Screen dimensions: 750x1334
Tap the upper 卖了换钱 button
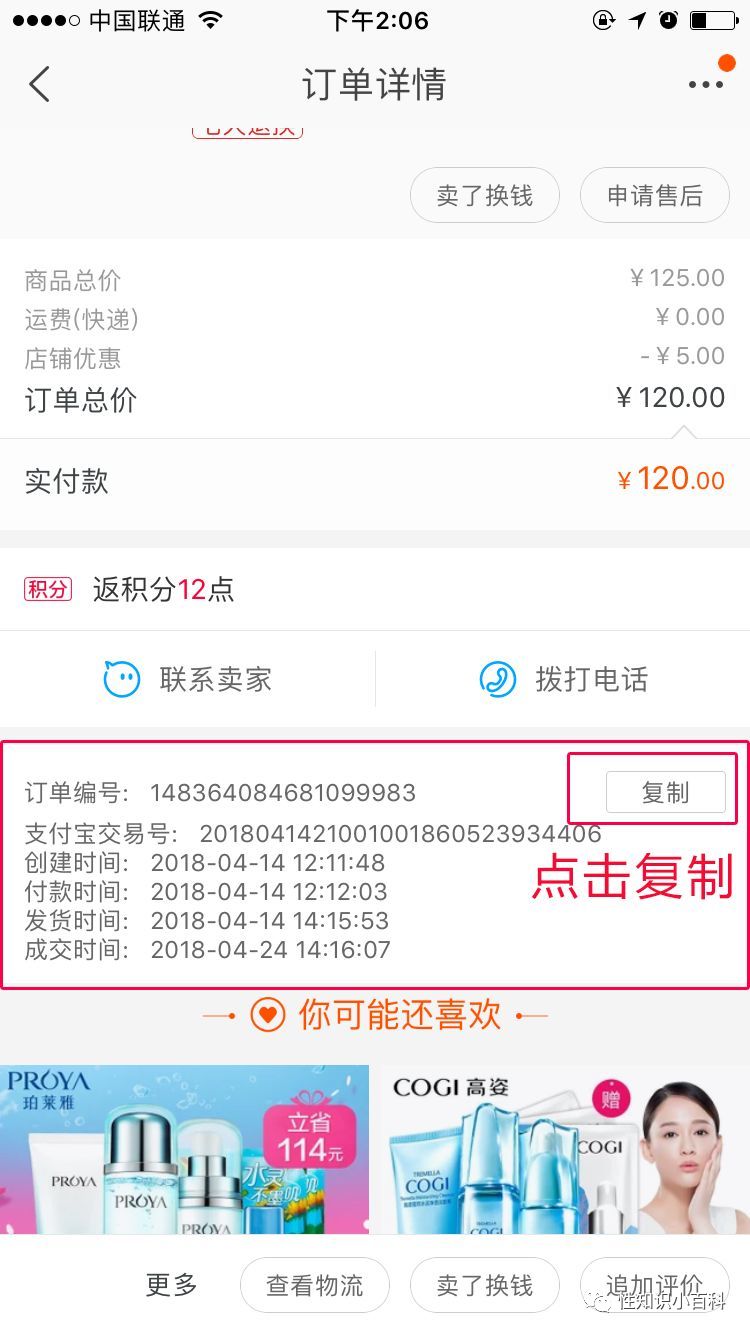click(485, 195)
